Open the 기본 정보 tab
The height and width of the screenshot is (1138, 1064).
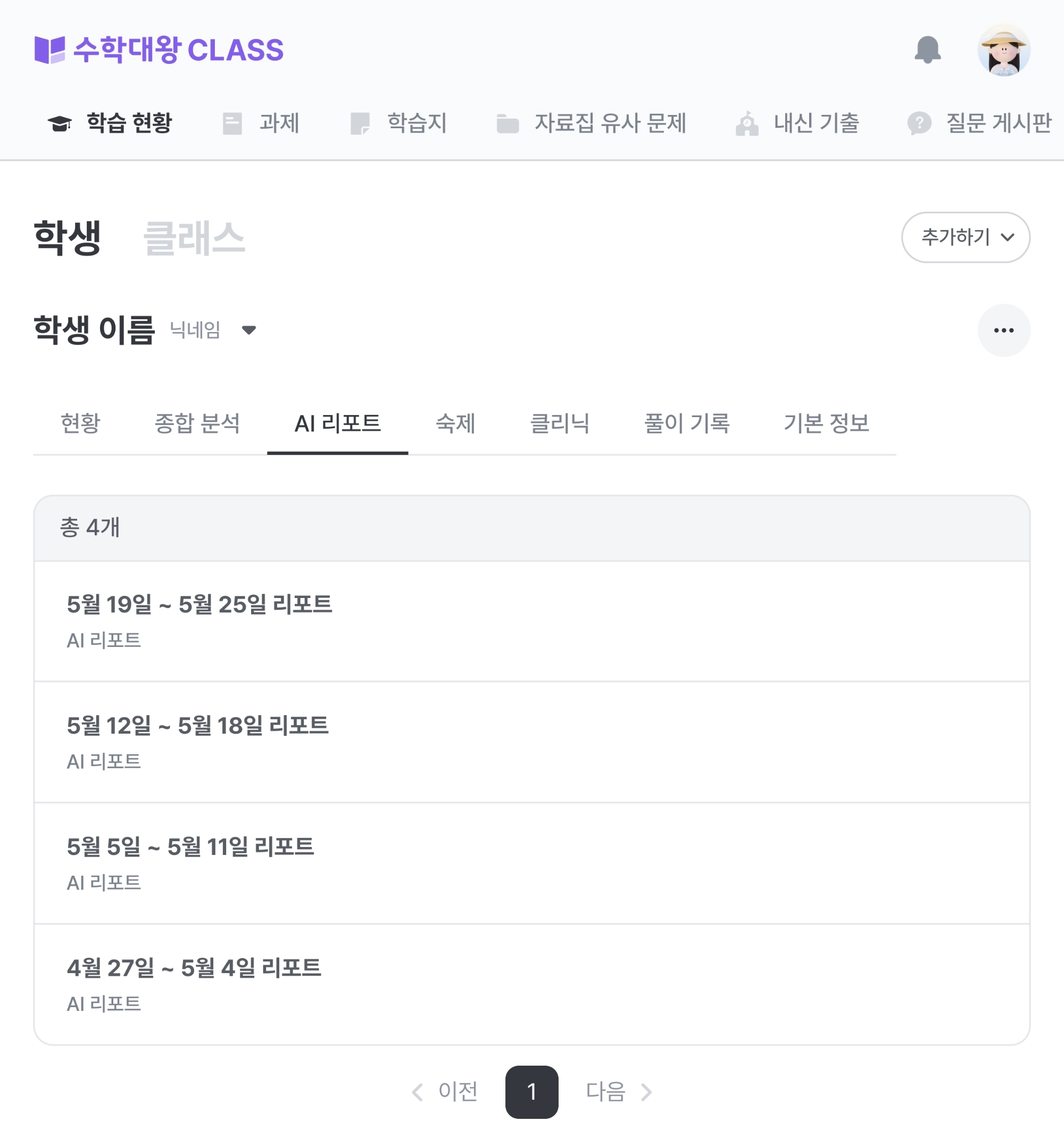point(827,423)
